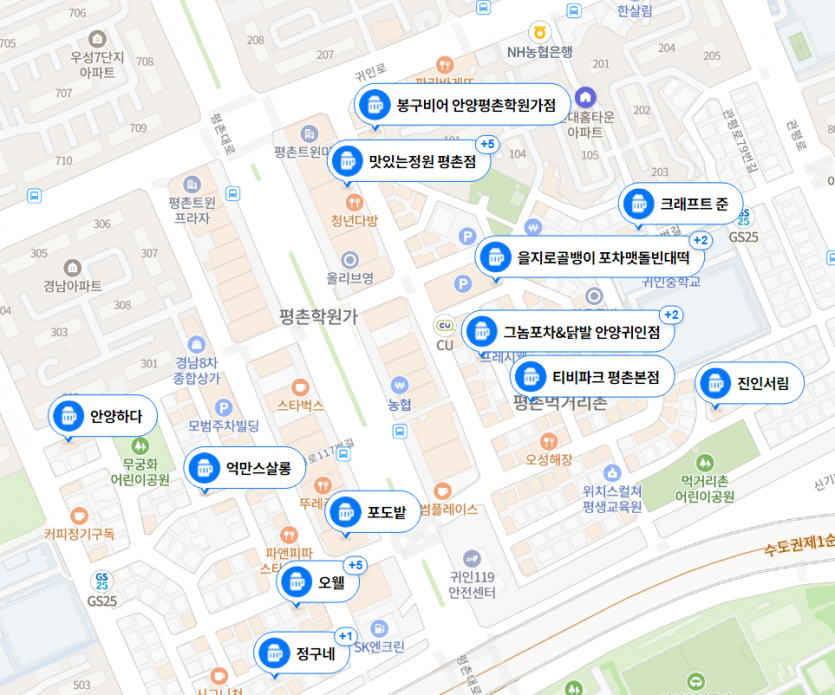
Task: Tap the 크래프트 준 pub marker
Action: (681, 204)
